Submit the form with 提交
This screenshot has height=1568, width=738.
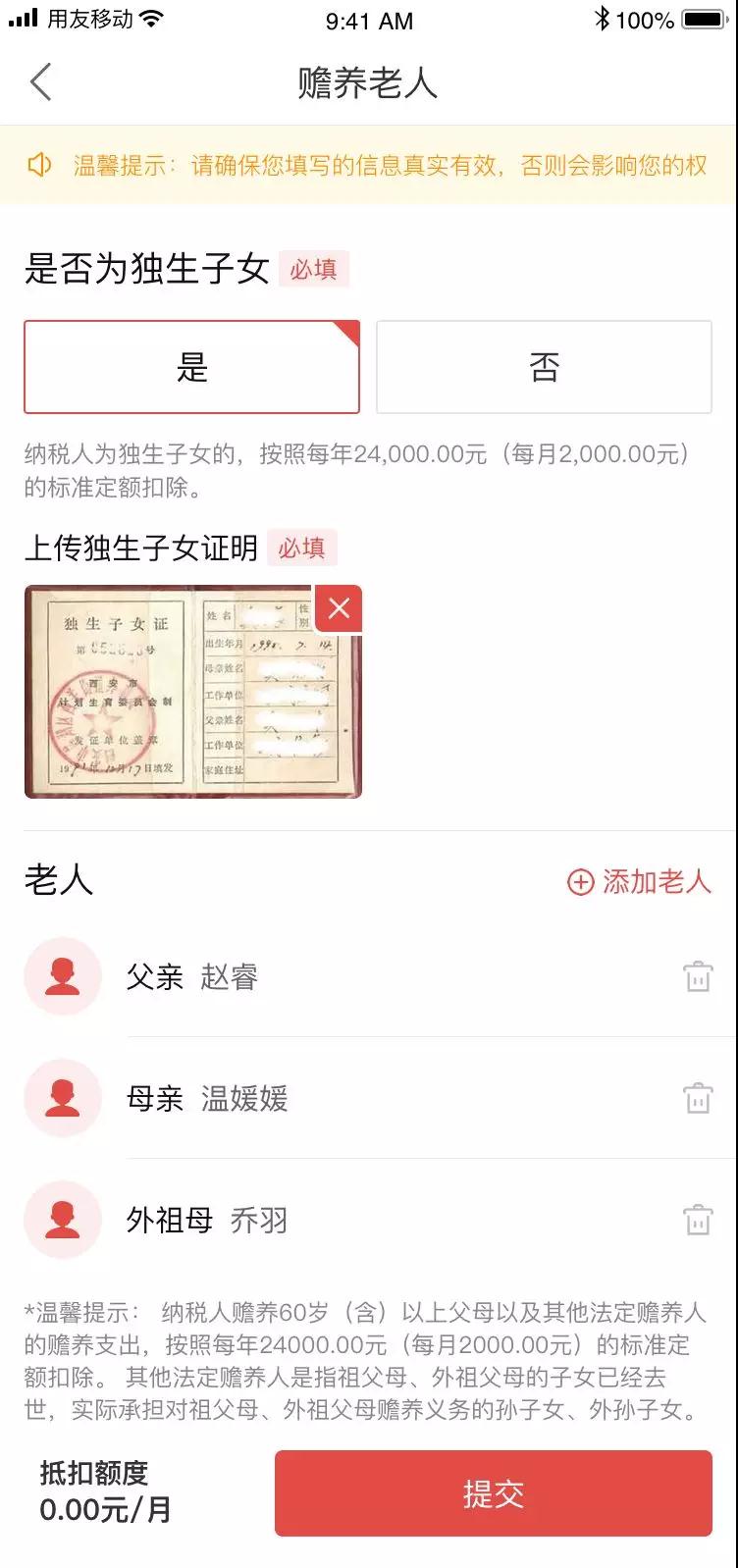[493, 1493]
